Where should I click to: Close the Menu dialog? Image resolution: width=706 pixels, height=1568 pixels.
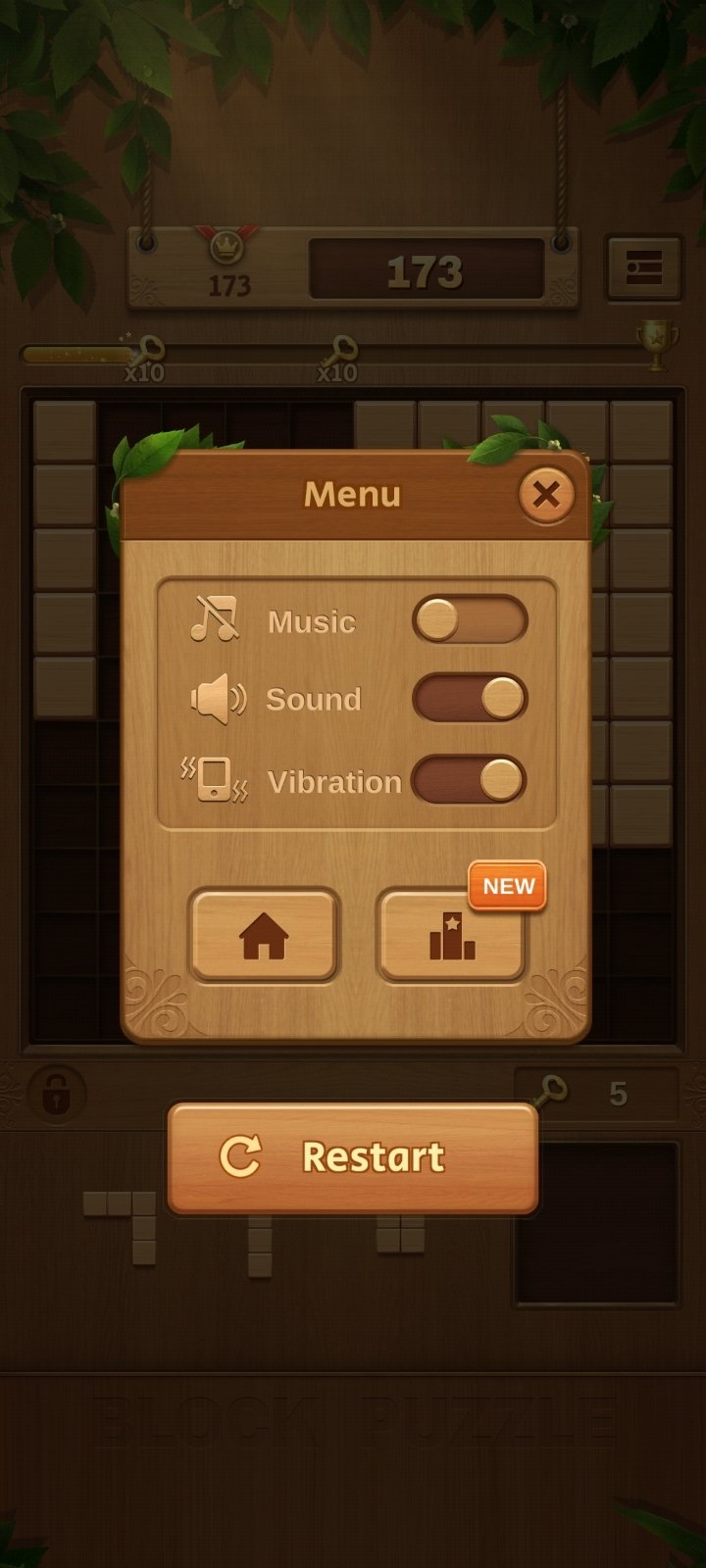click(546, 494)
